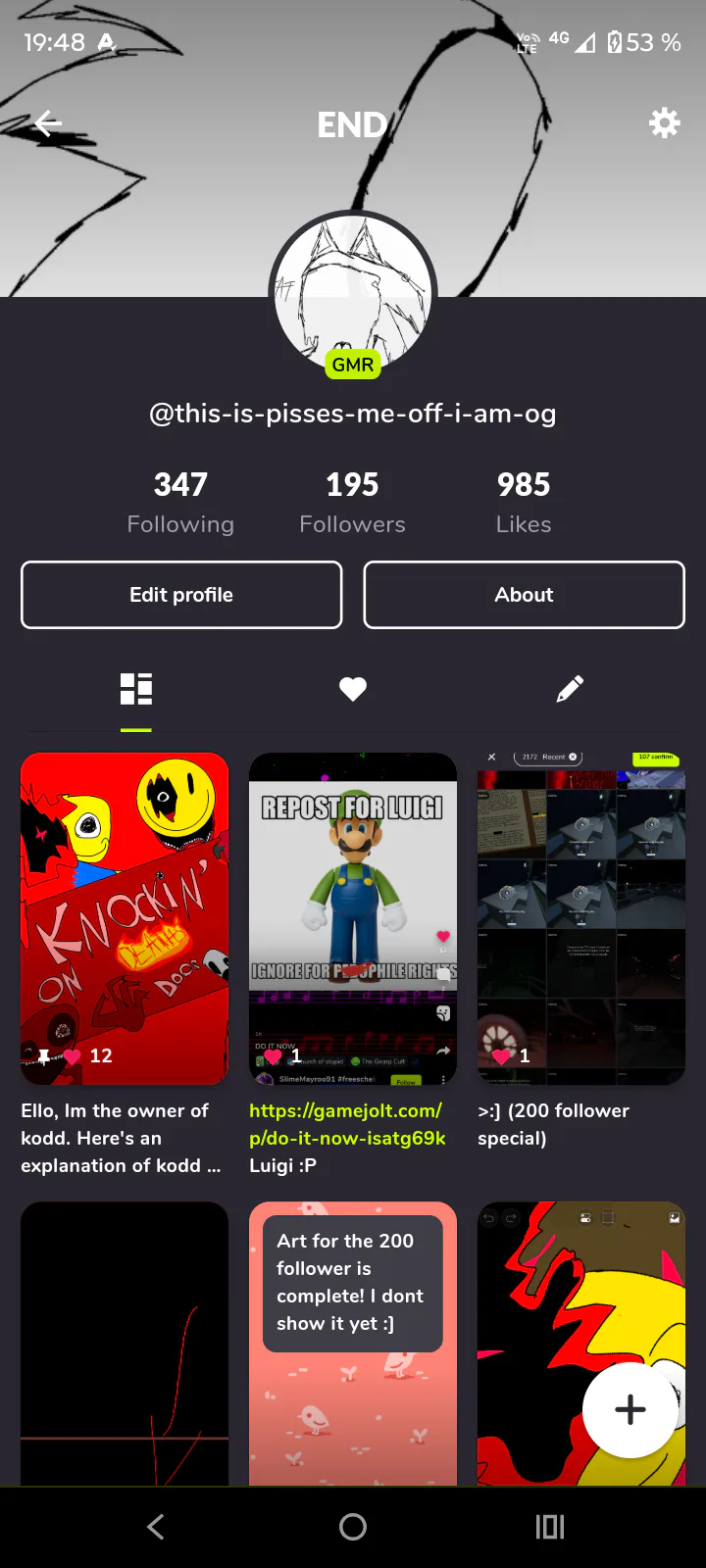This screenshot has height=1568, width=706.
Task: Open the black post with red lines
Action: (x=125, y=1344)
